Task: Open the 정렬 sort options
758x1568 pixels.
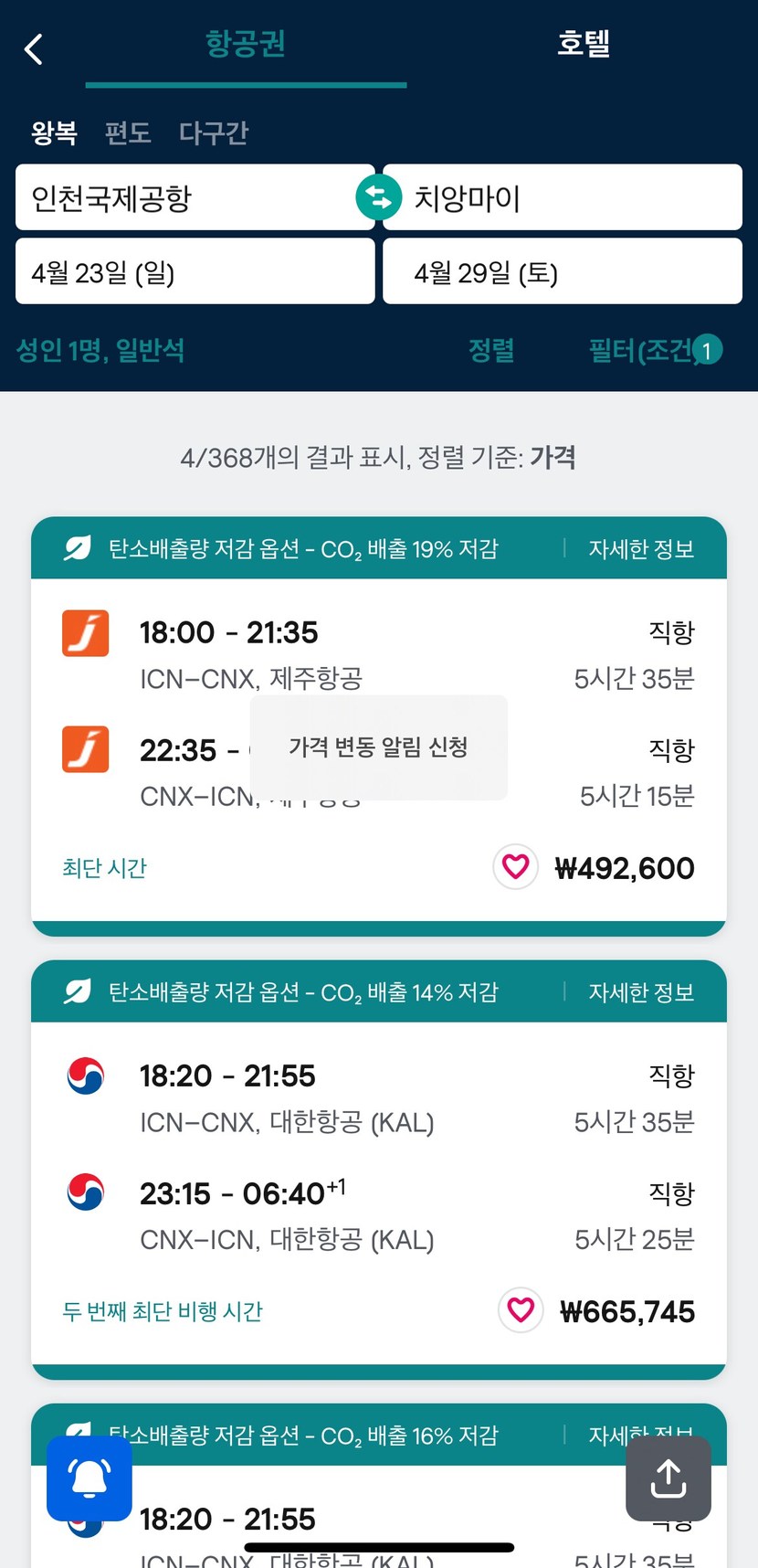Action: 491,350
